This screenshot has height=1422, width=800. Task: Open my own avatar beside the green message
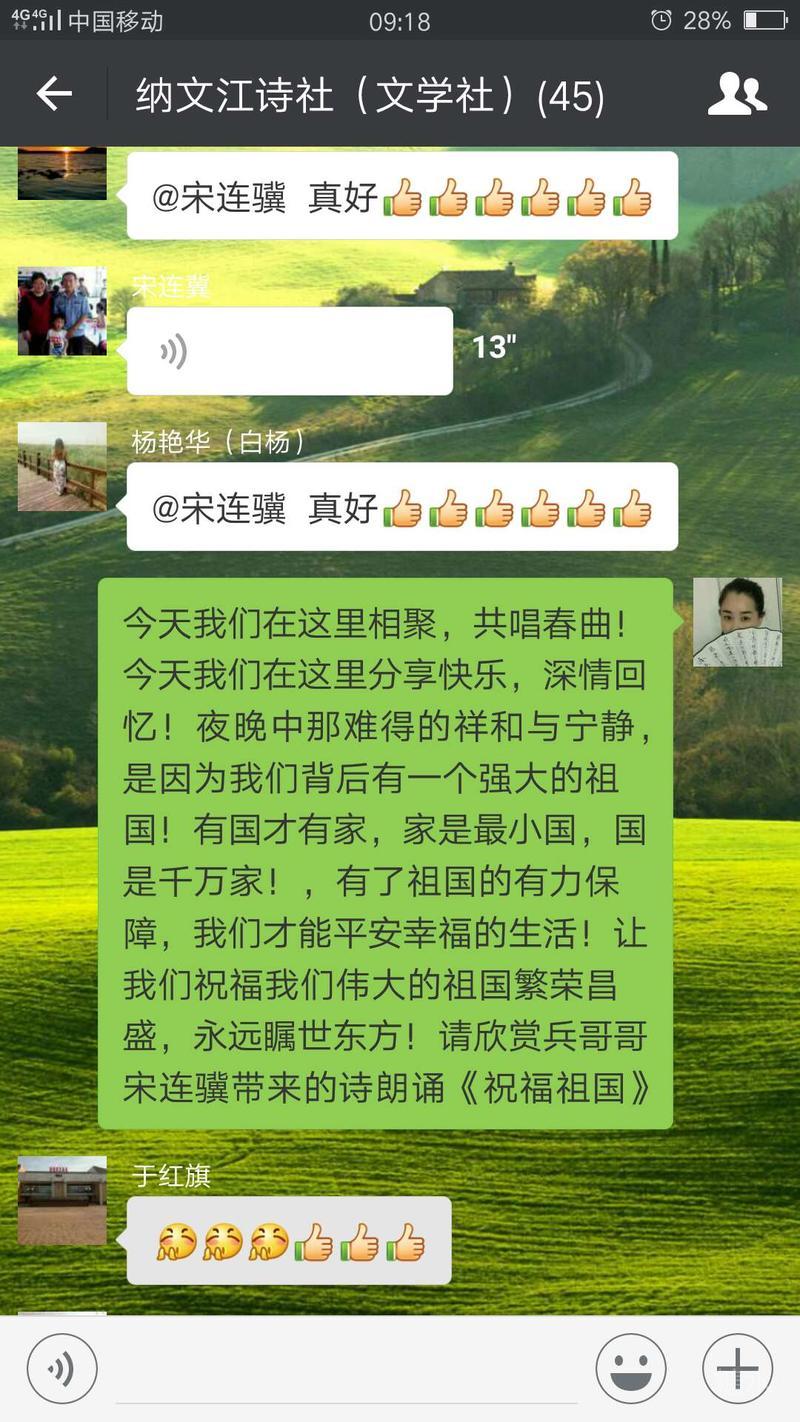click(x=737, y=621)
